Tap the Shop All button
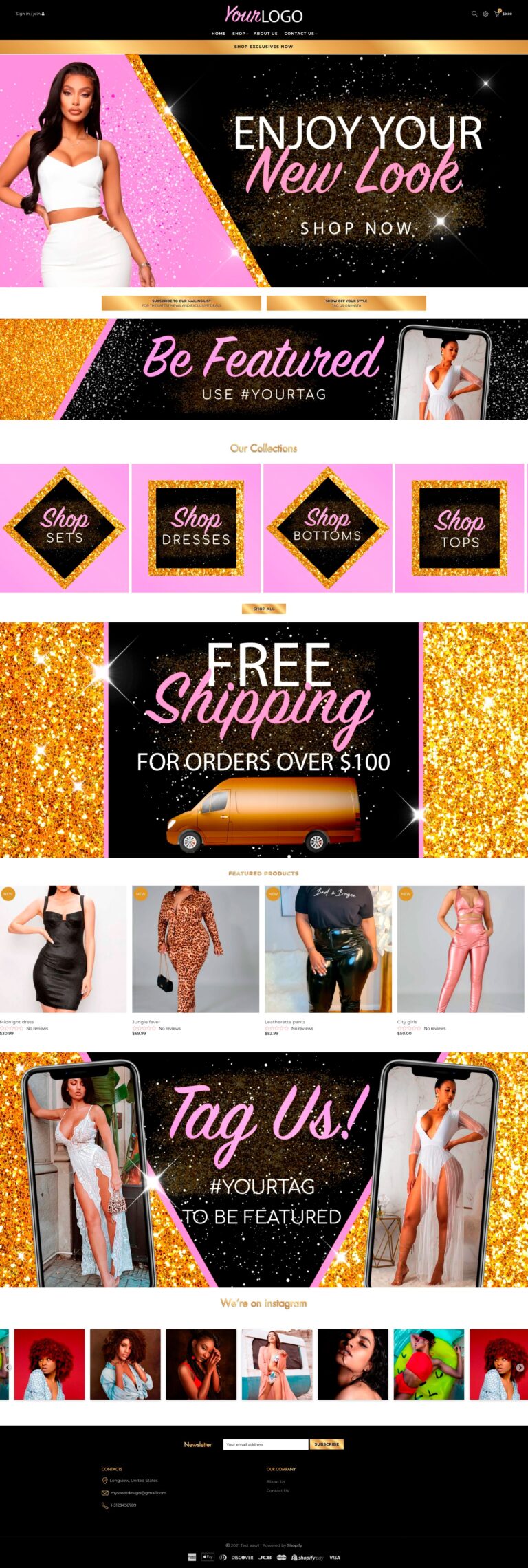This screenshot has height=1568, width=528. [x=263, y=609]
